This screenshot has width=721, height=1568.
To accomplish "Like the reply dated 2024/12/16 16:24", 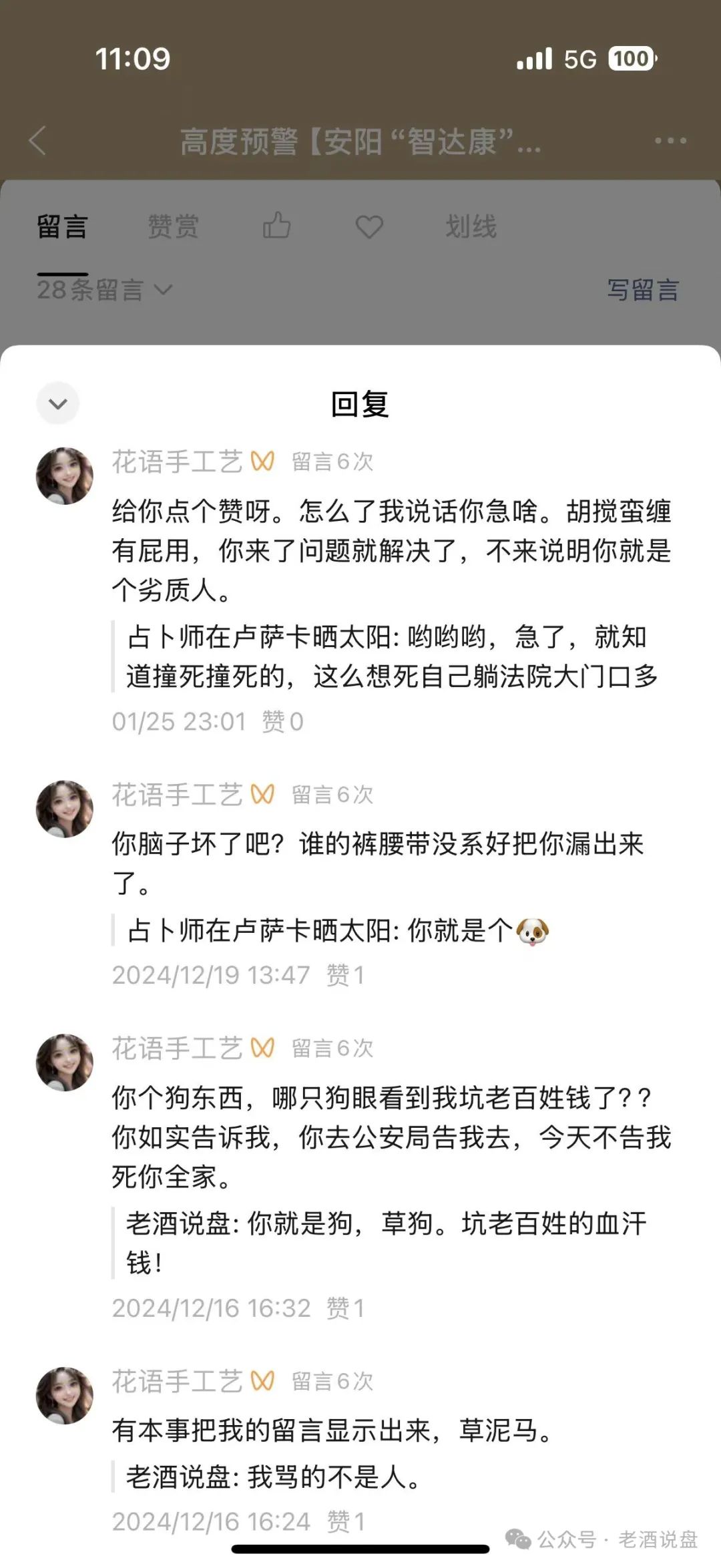I will coord(345,1522).
